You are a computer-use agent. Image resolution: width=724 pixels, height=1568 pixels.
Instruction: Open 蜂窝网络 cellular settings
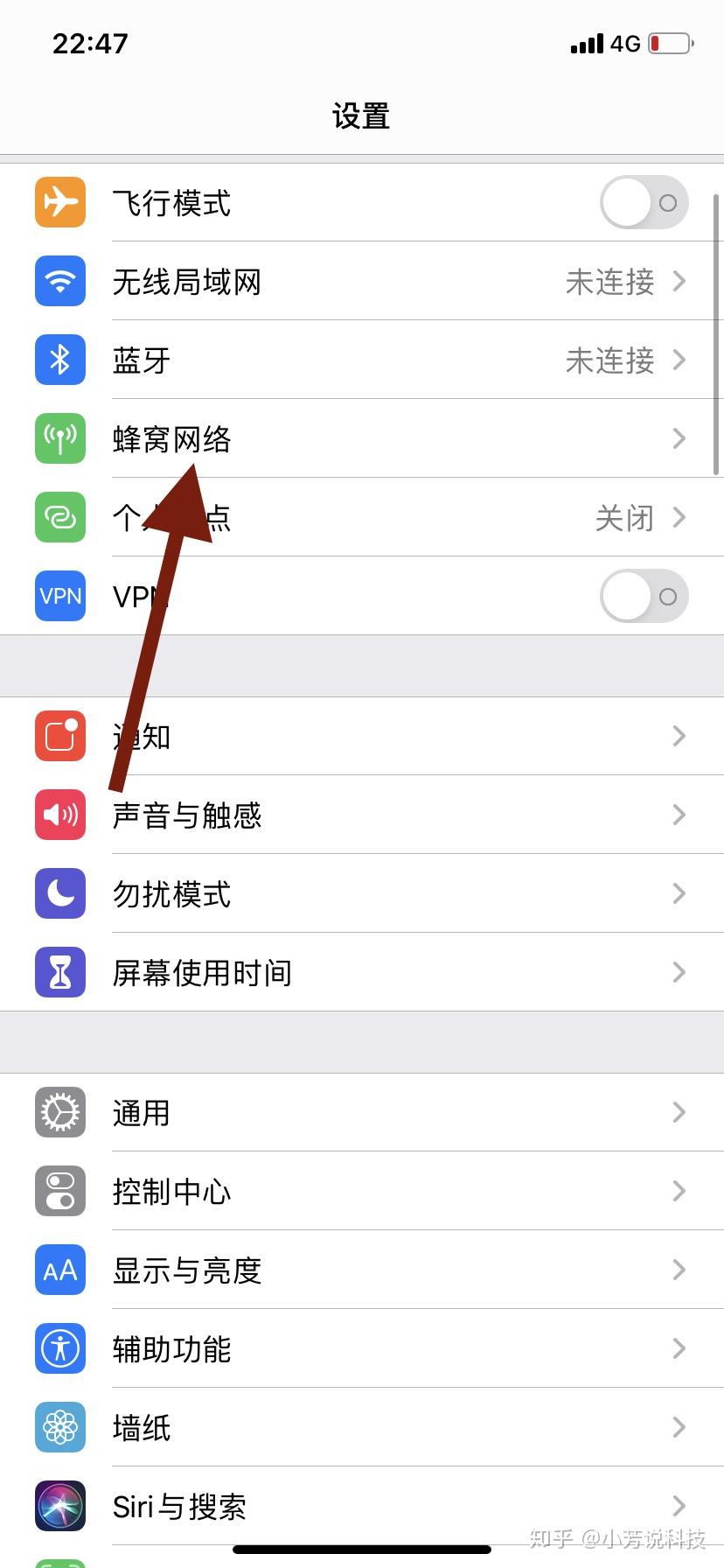(x=362, y=439)
